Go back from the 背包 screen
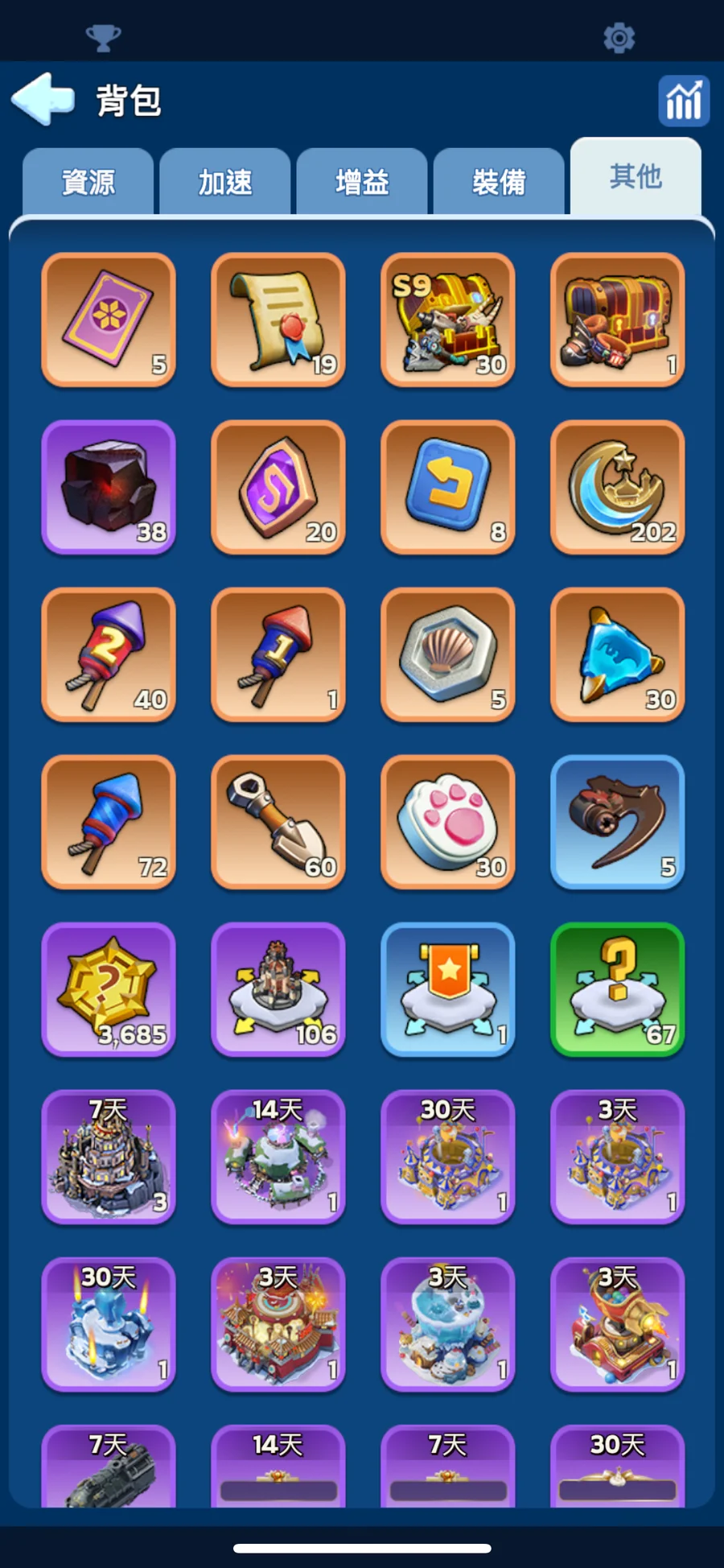This screenshot has height=1568, width=724. pyautogui.click(x=43, y=100)
